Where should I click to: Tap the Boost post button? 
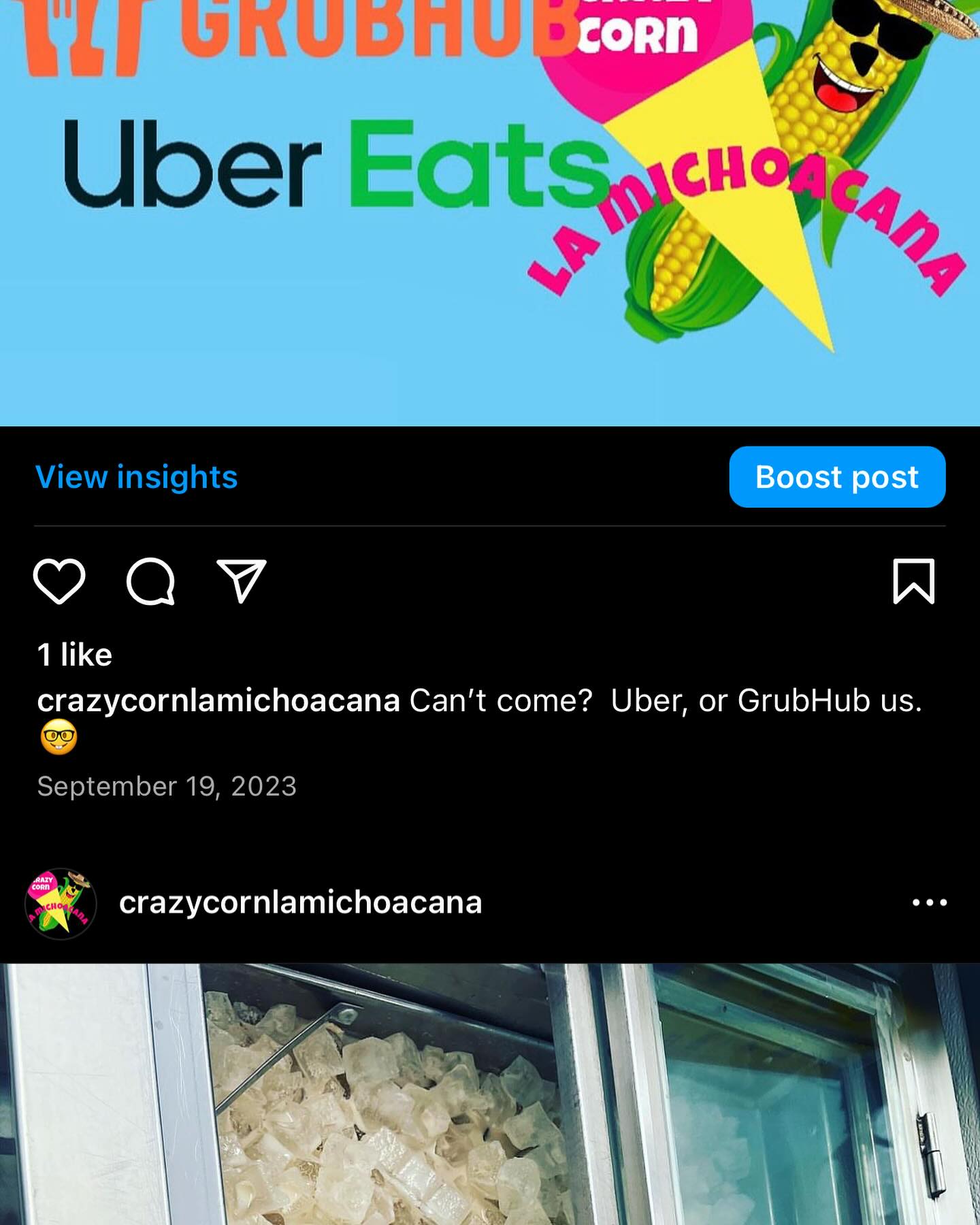tap(836, 477)
